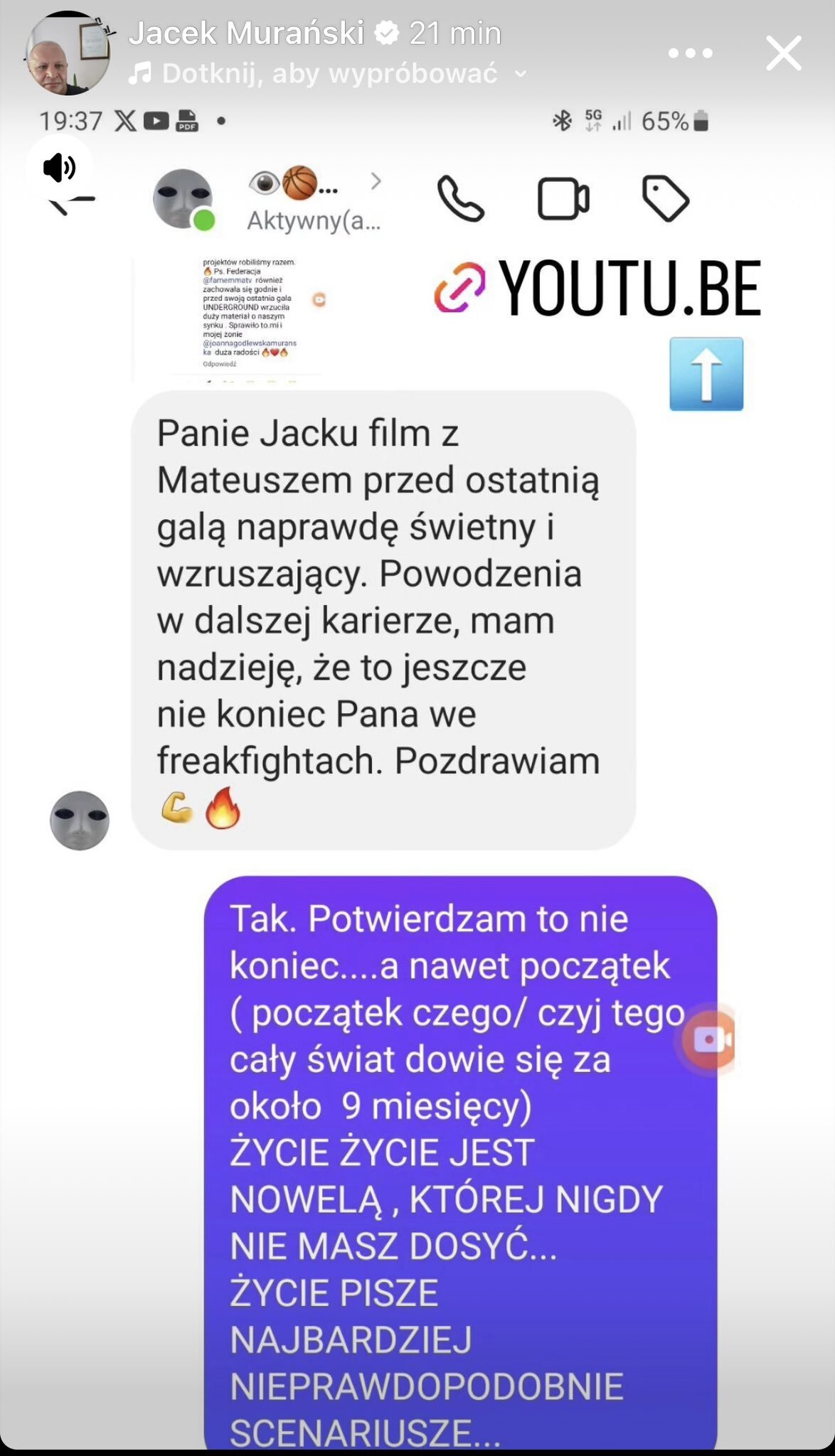Open Jacek Murański's profile picture

tap(68, 53)
